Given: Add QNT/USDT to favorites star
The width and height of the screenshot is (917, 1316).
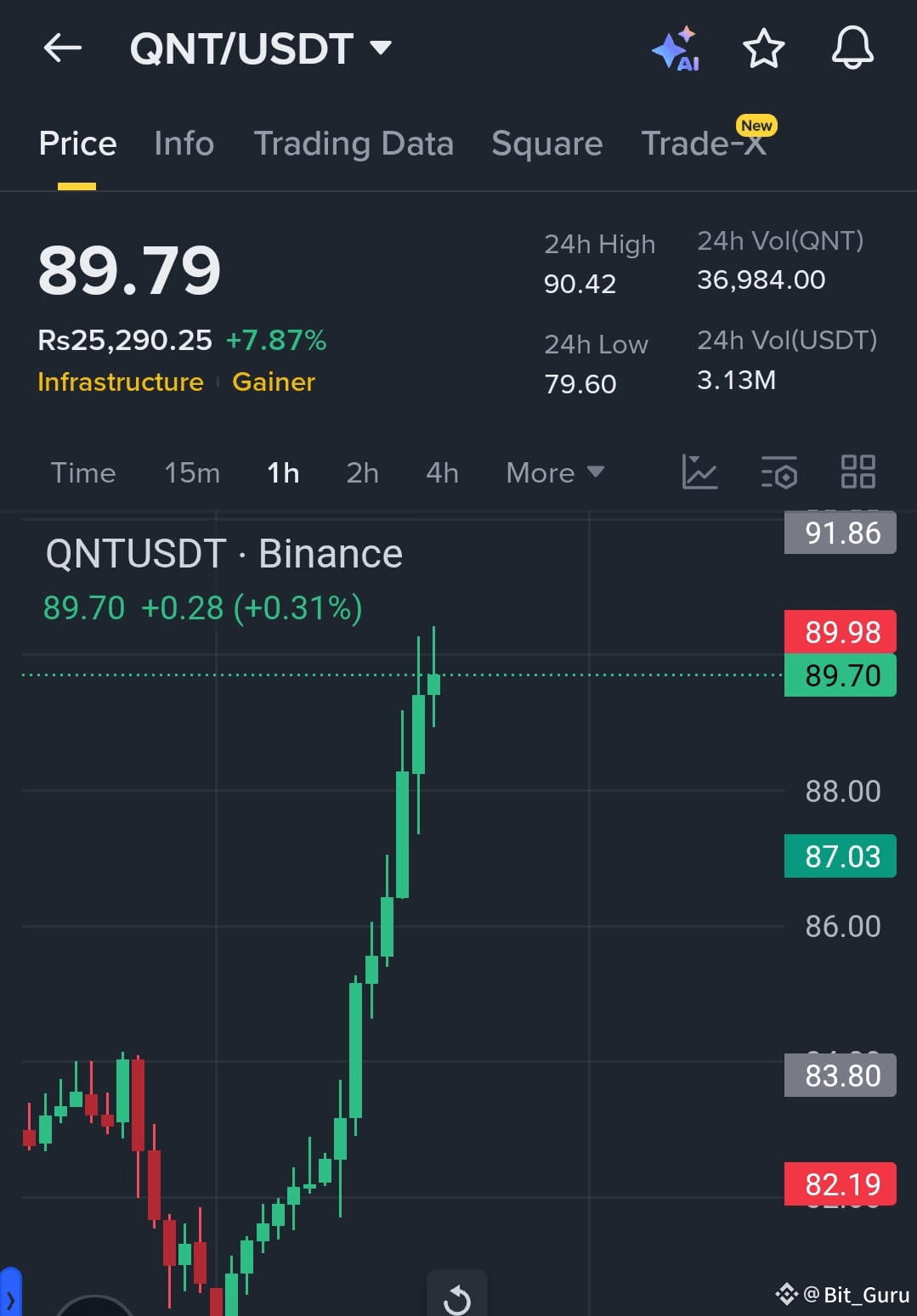Looking at the screenshot, I should pyautogui.click(x=763, y=48).
